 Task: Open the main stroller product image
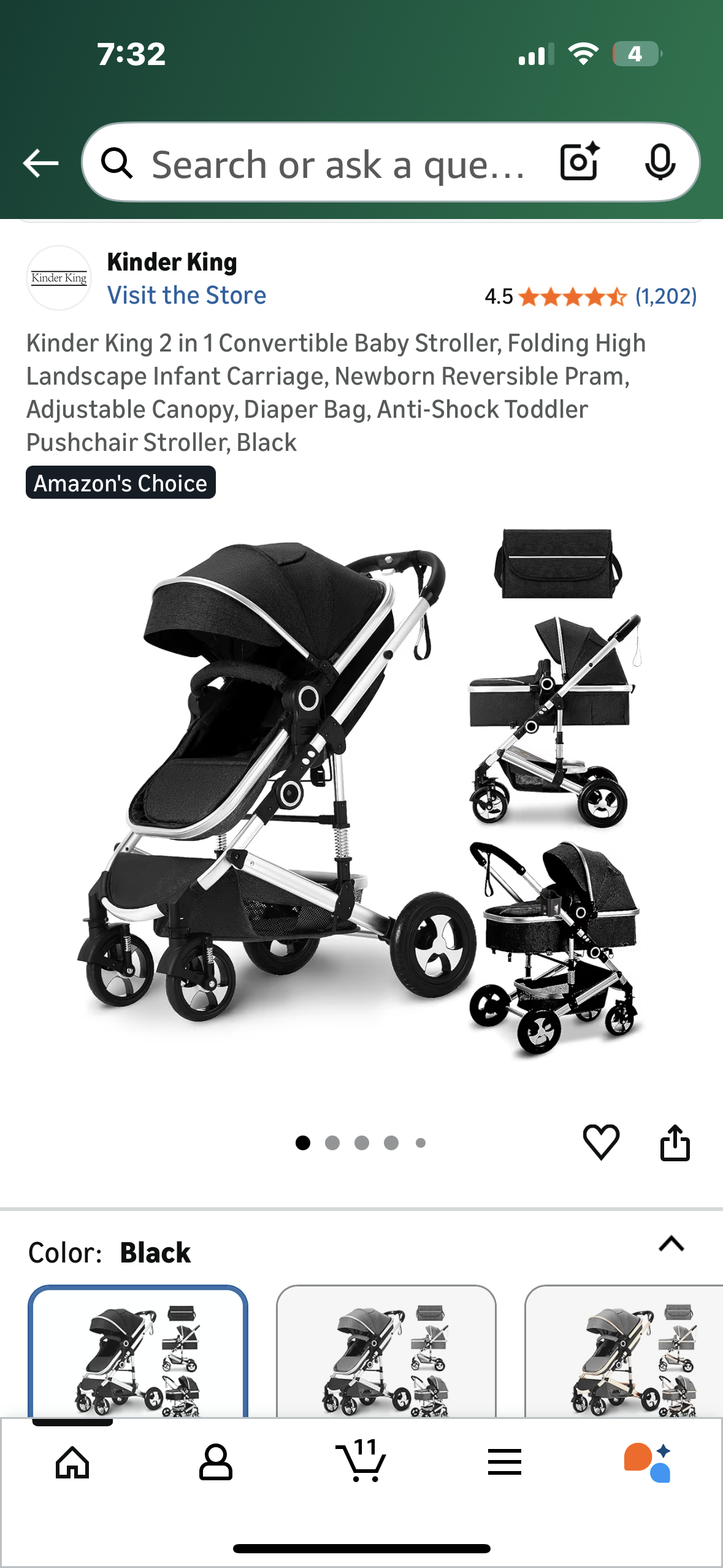pos(362,791)
